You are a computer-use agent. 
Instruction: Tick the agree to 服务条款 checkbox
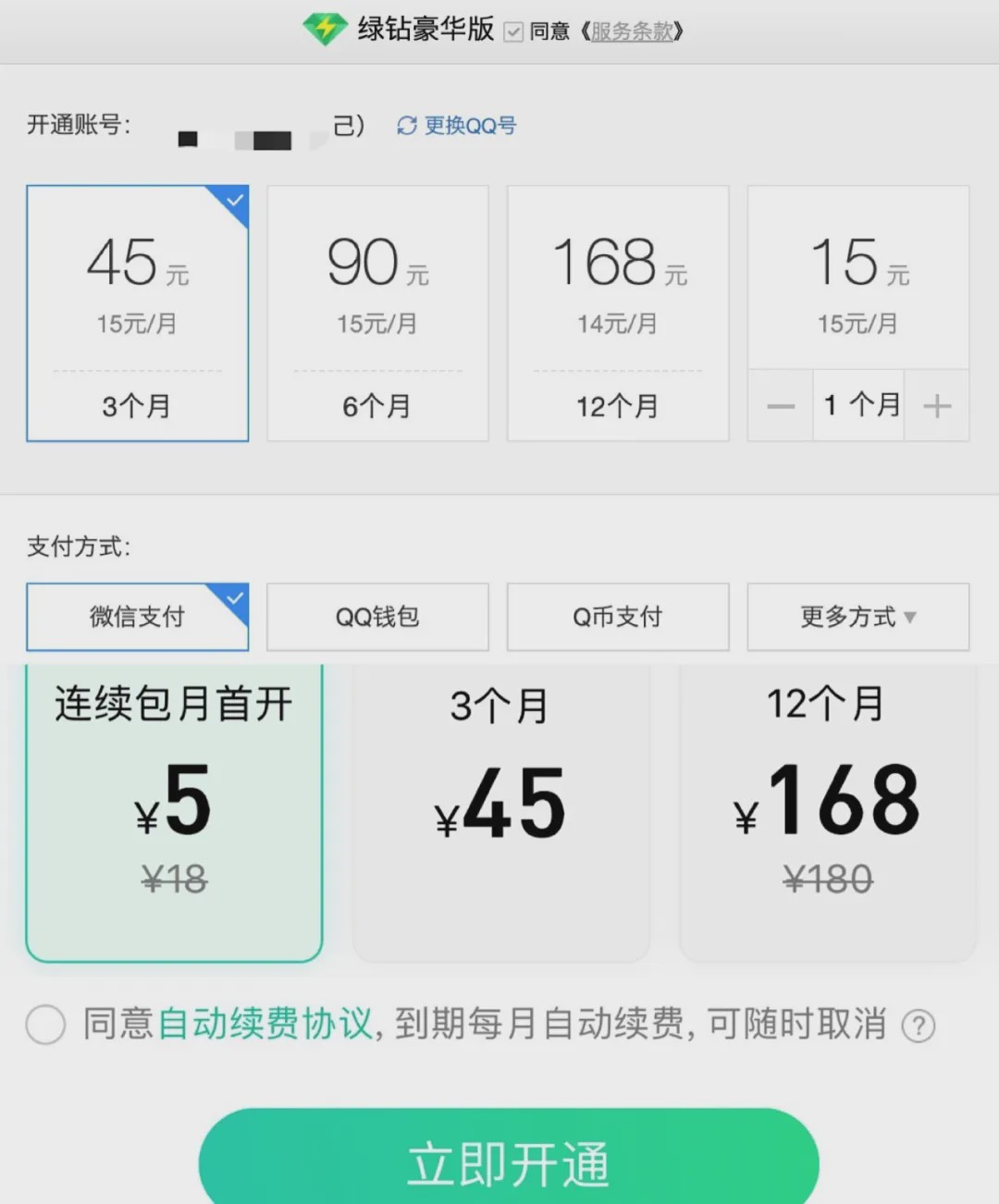(513, 31)
